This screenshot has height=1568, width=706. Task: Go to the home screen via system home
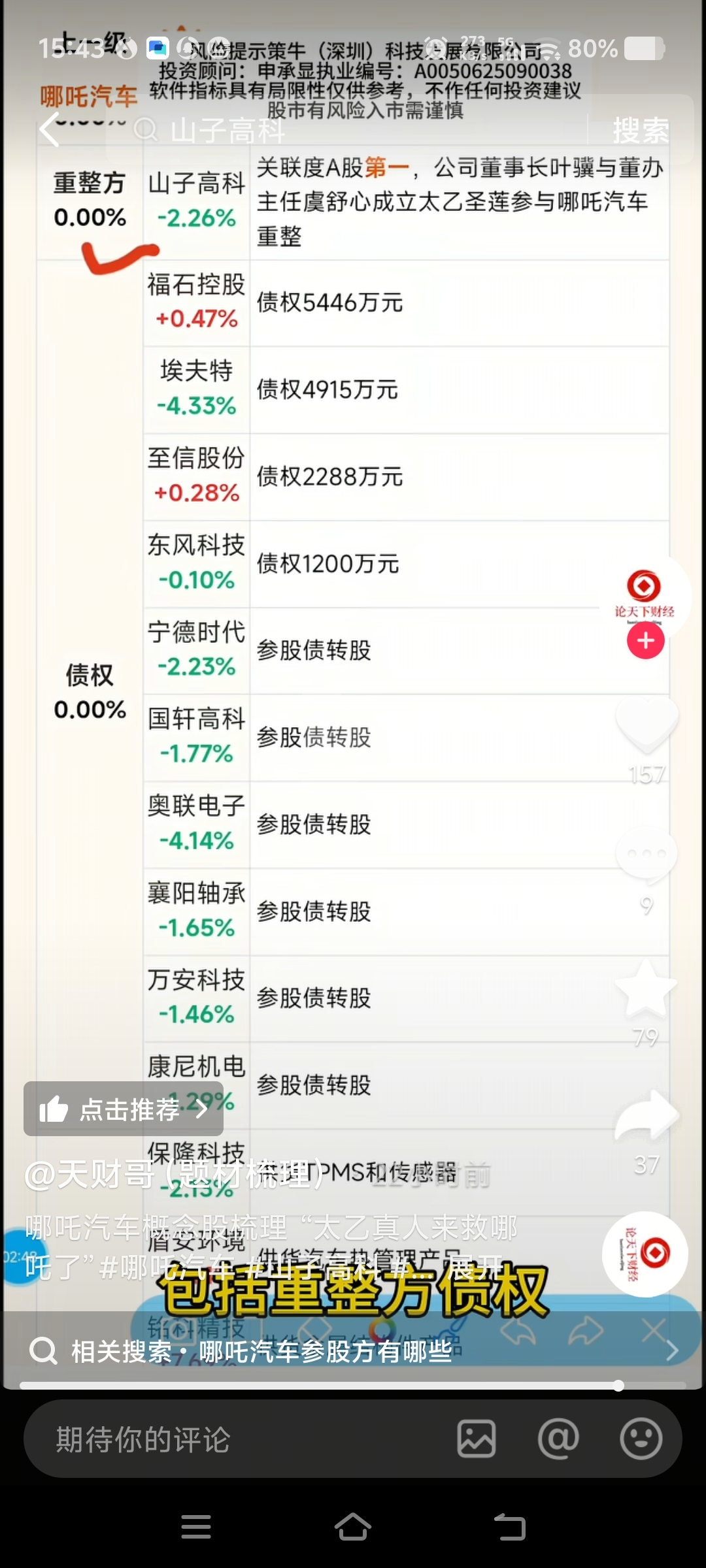coord(353,1527)
